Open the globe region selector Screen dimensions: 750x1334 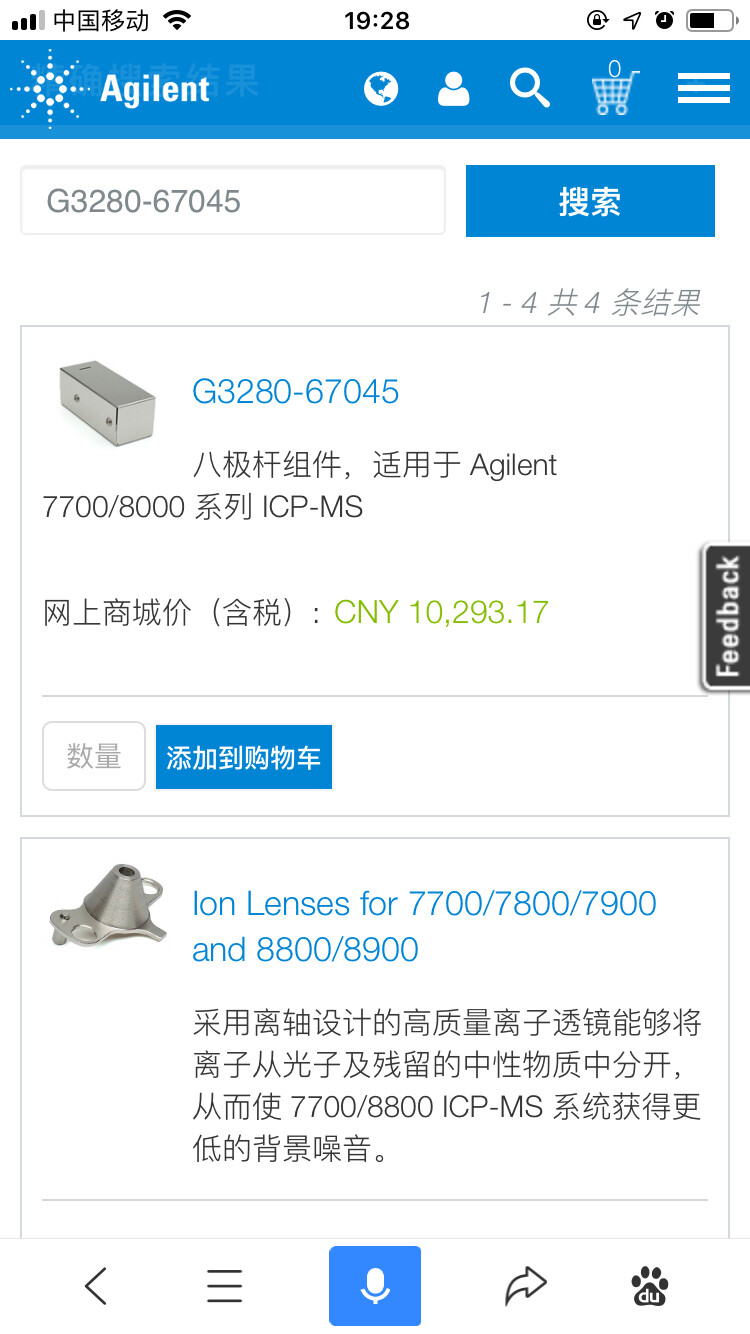tap(381, 89)
